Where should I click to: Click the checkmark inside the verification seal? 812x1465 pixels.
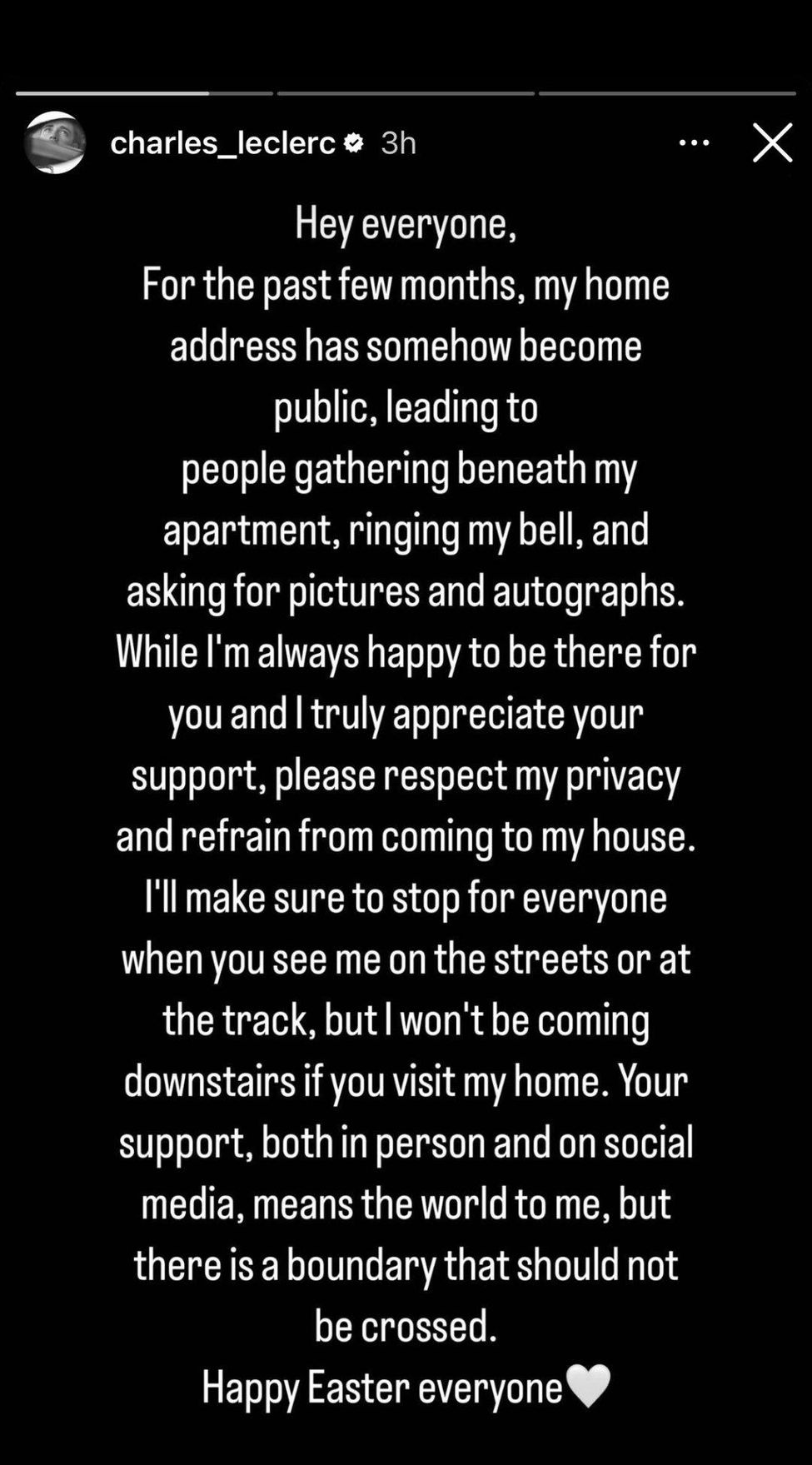click(354, 142)
